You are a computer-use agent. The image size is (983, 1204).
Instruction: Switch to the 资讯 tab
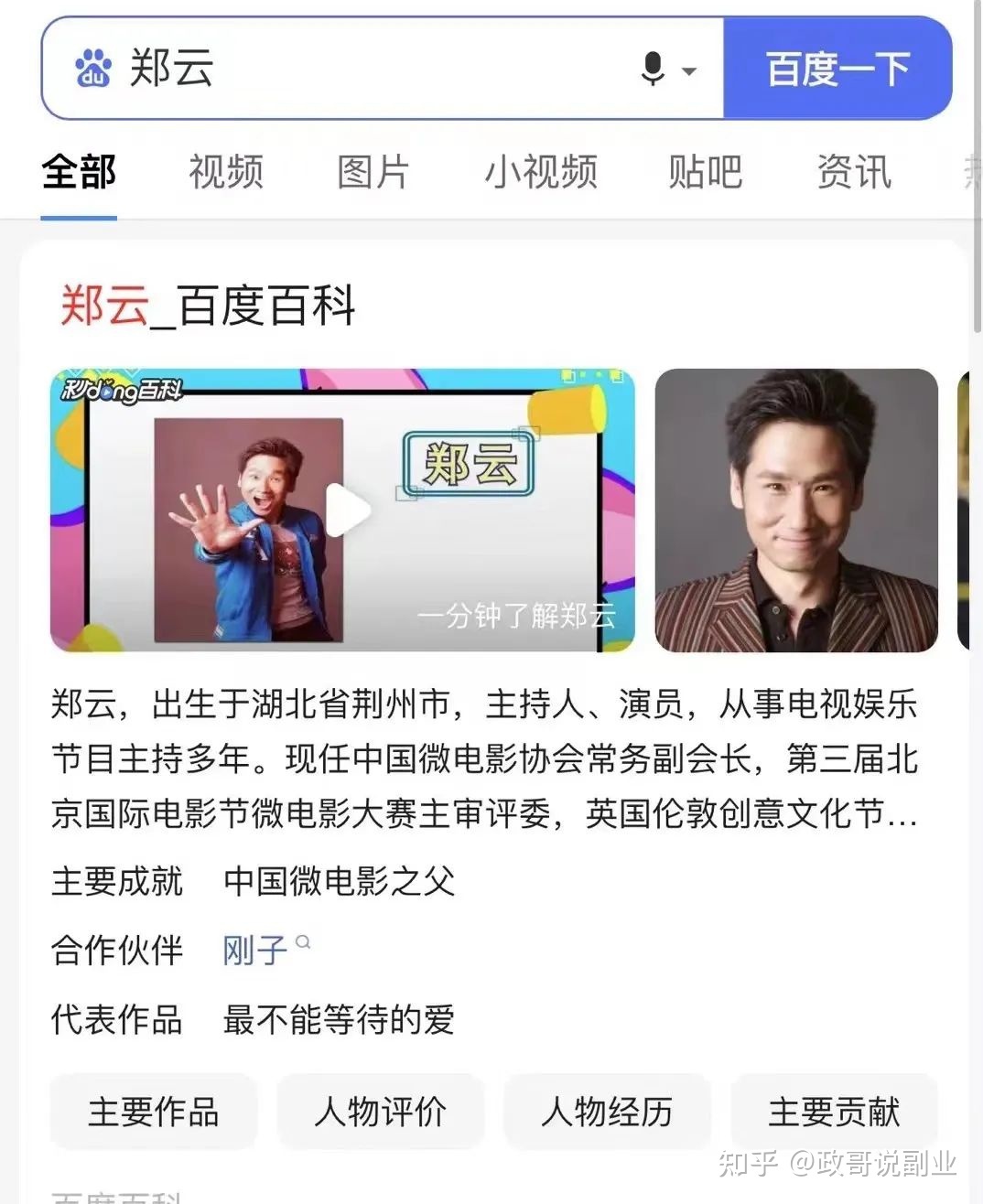coord(854,172)
